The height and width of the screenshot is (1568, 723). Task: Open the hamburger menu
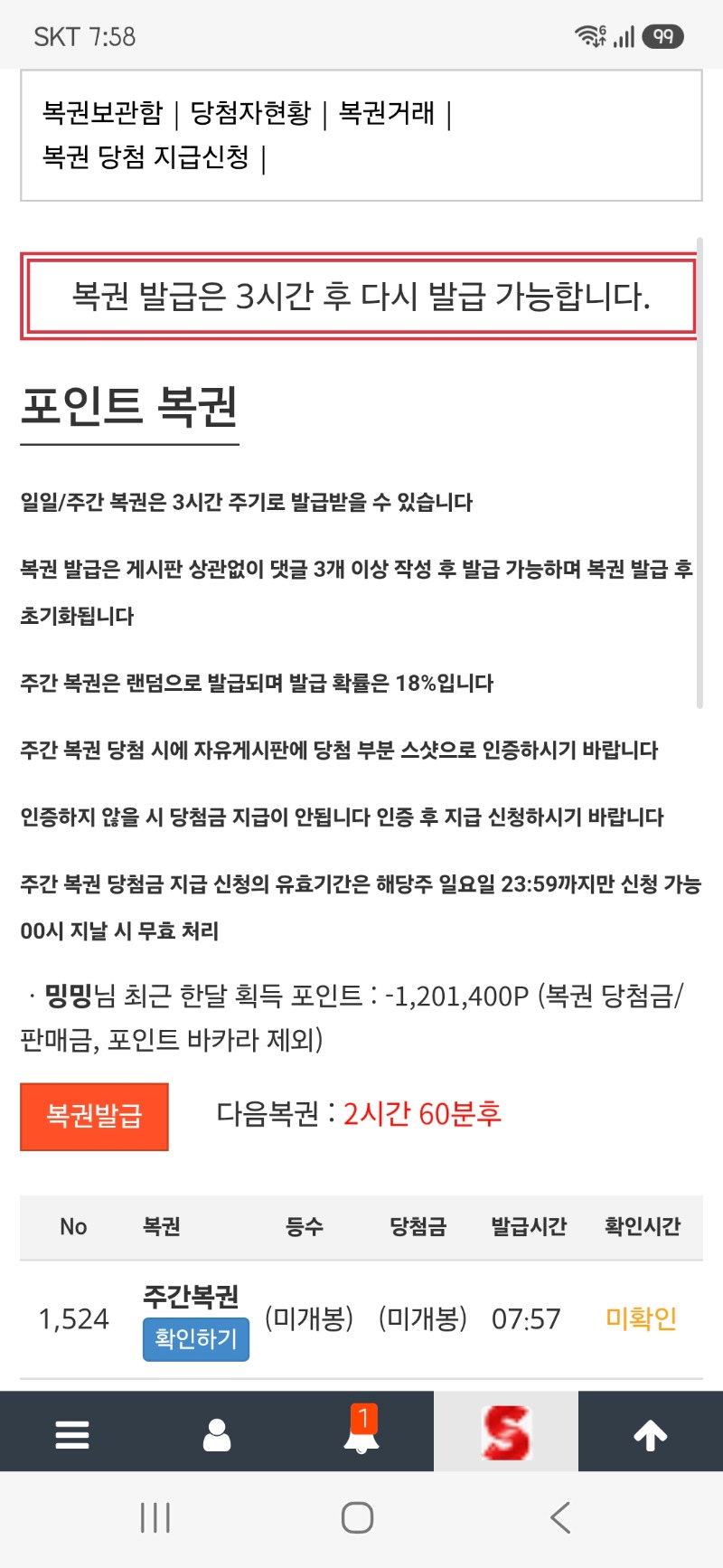coord(72,1433)
